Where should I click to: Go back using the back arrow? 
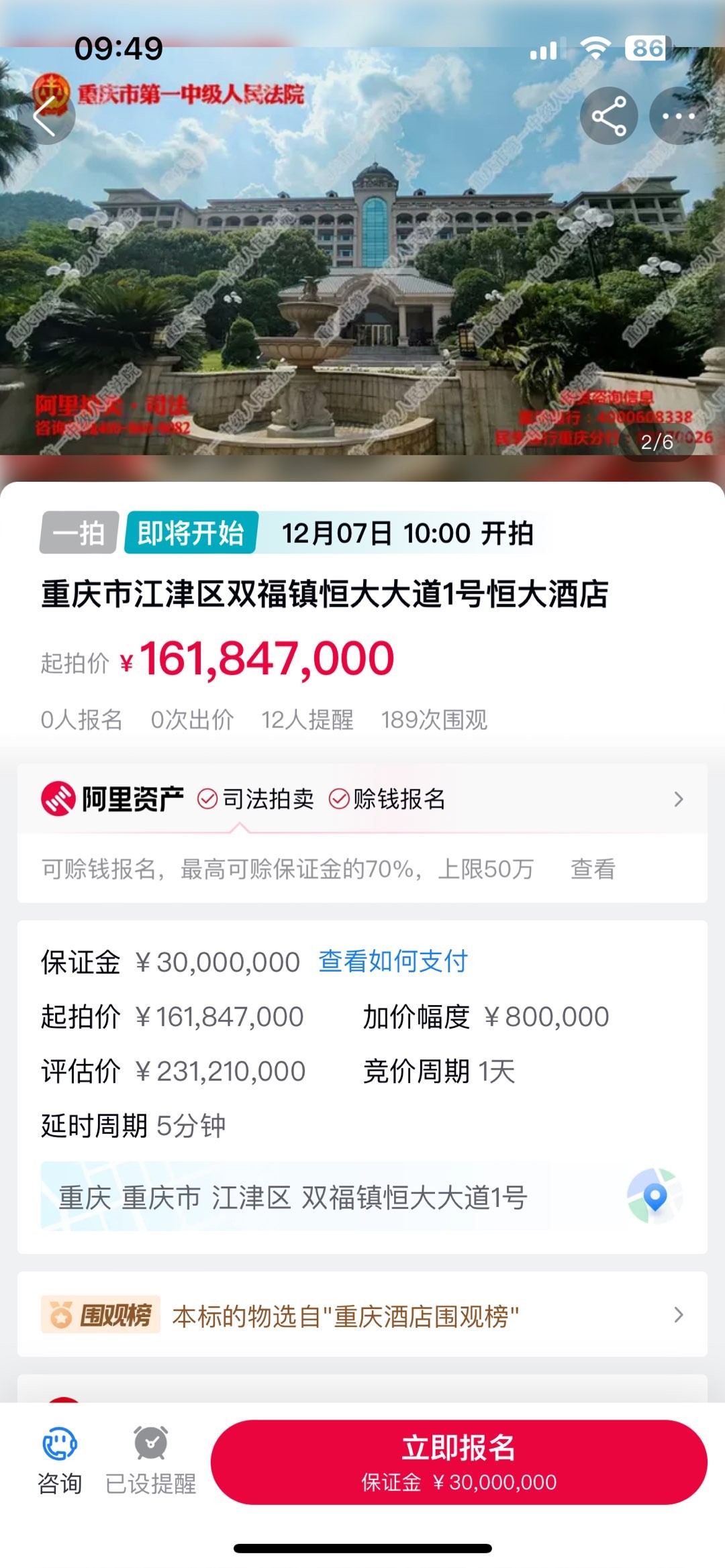(46, 116)
